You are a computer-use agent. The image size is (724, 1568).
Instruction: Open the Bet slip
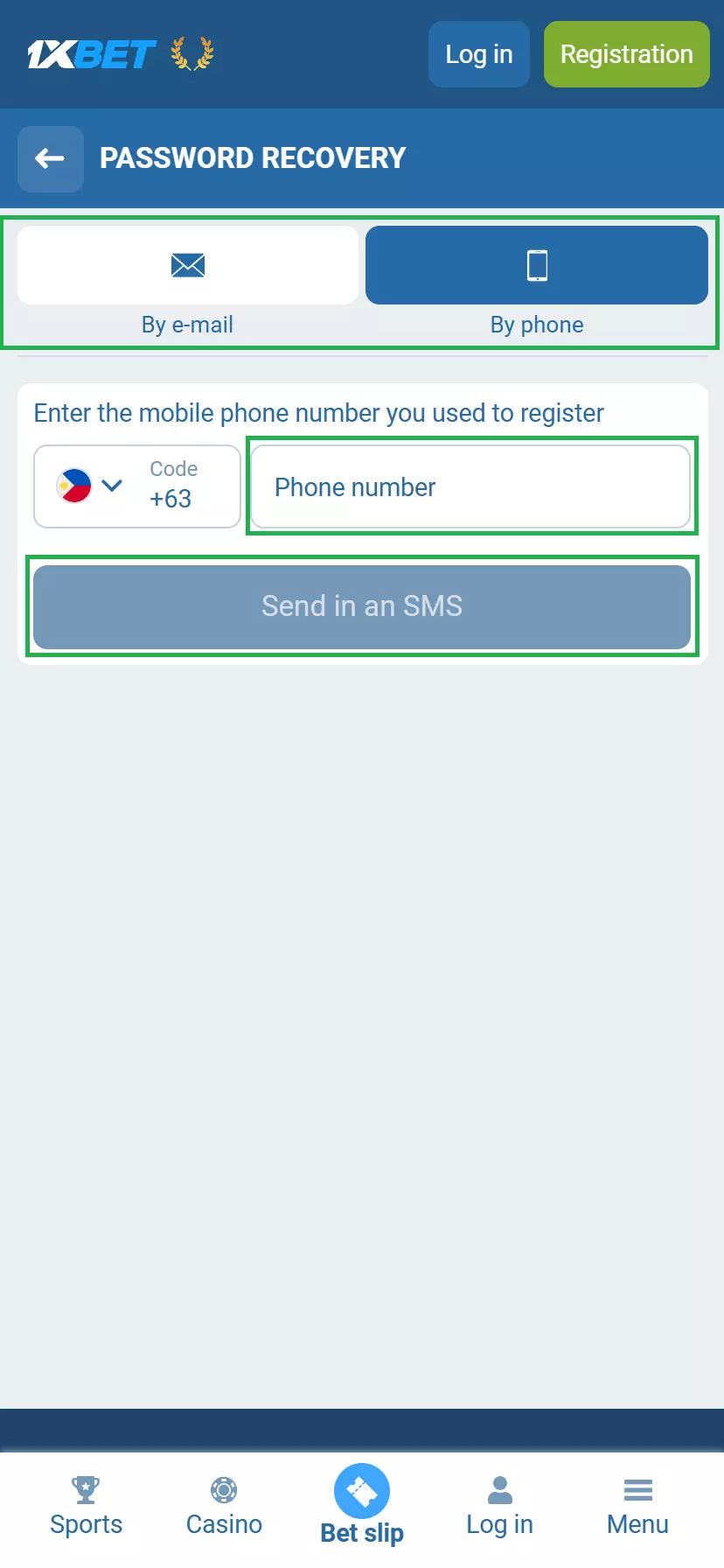pyautogui.click(x=362, y=1505)
